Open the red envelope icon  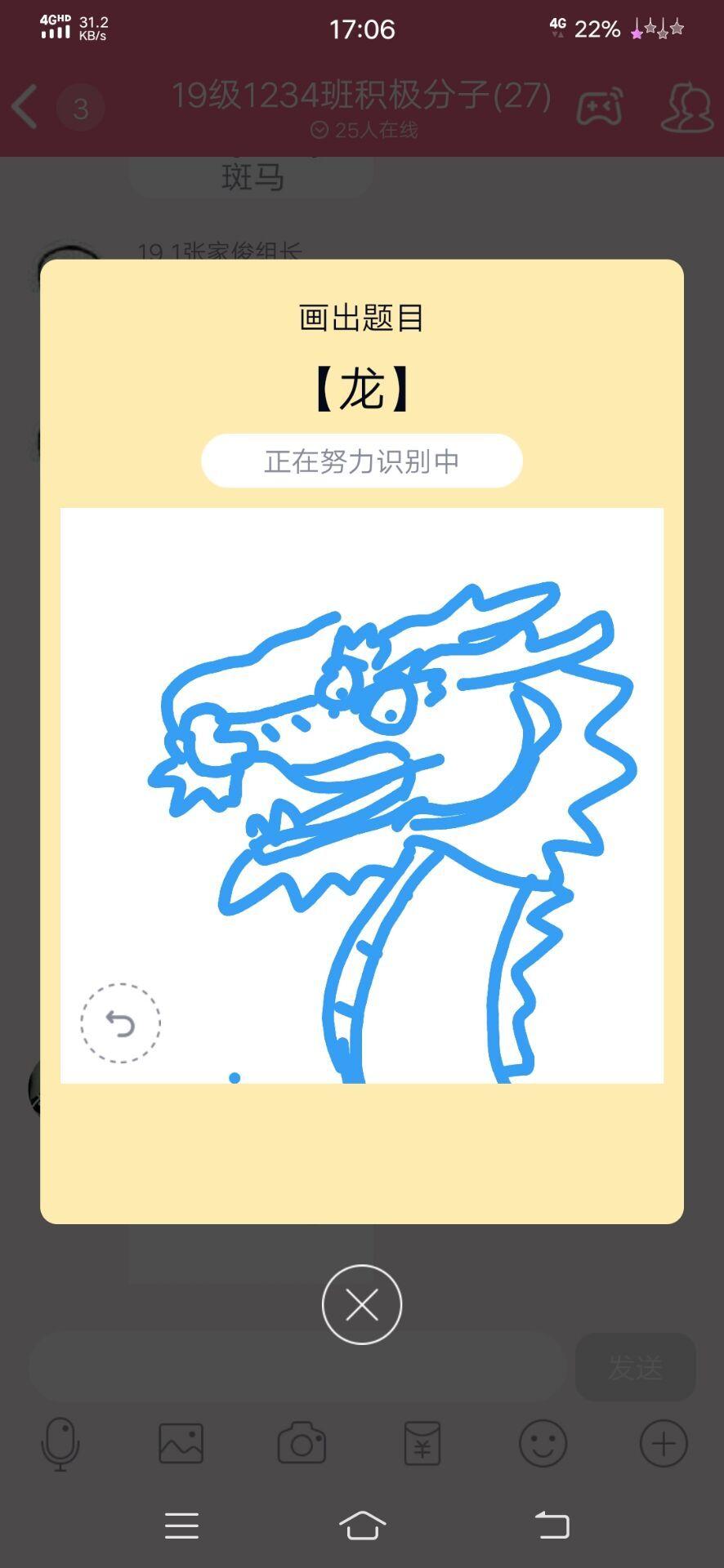(x=422, y=1443)
